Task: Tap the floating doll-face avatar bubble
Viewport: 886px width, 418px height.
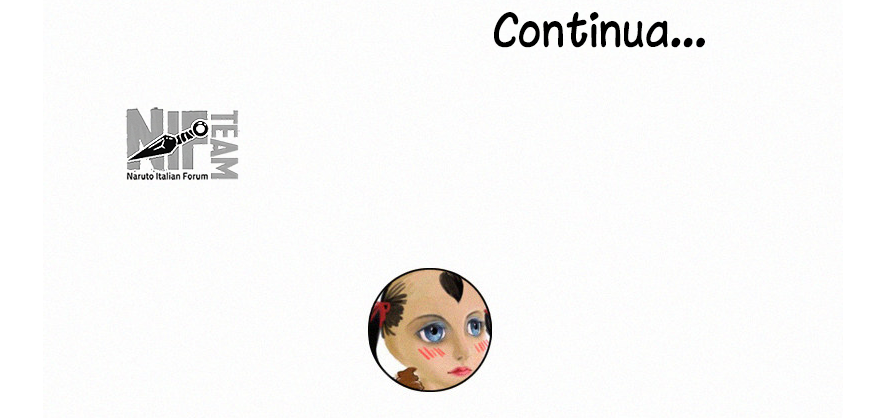Action: point(430,329)
